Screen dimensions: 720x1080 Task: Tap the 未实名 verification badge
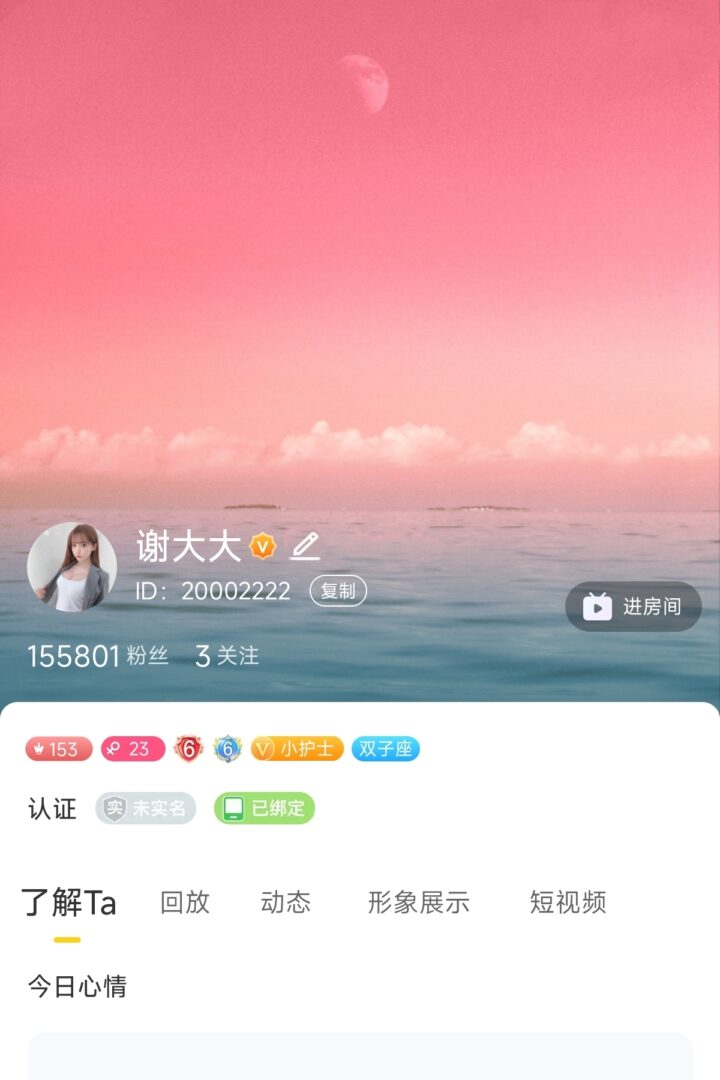[146, 808]
